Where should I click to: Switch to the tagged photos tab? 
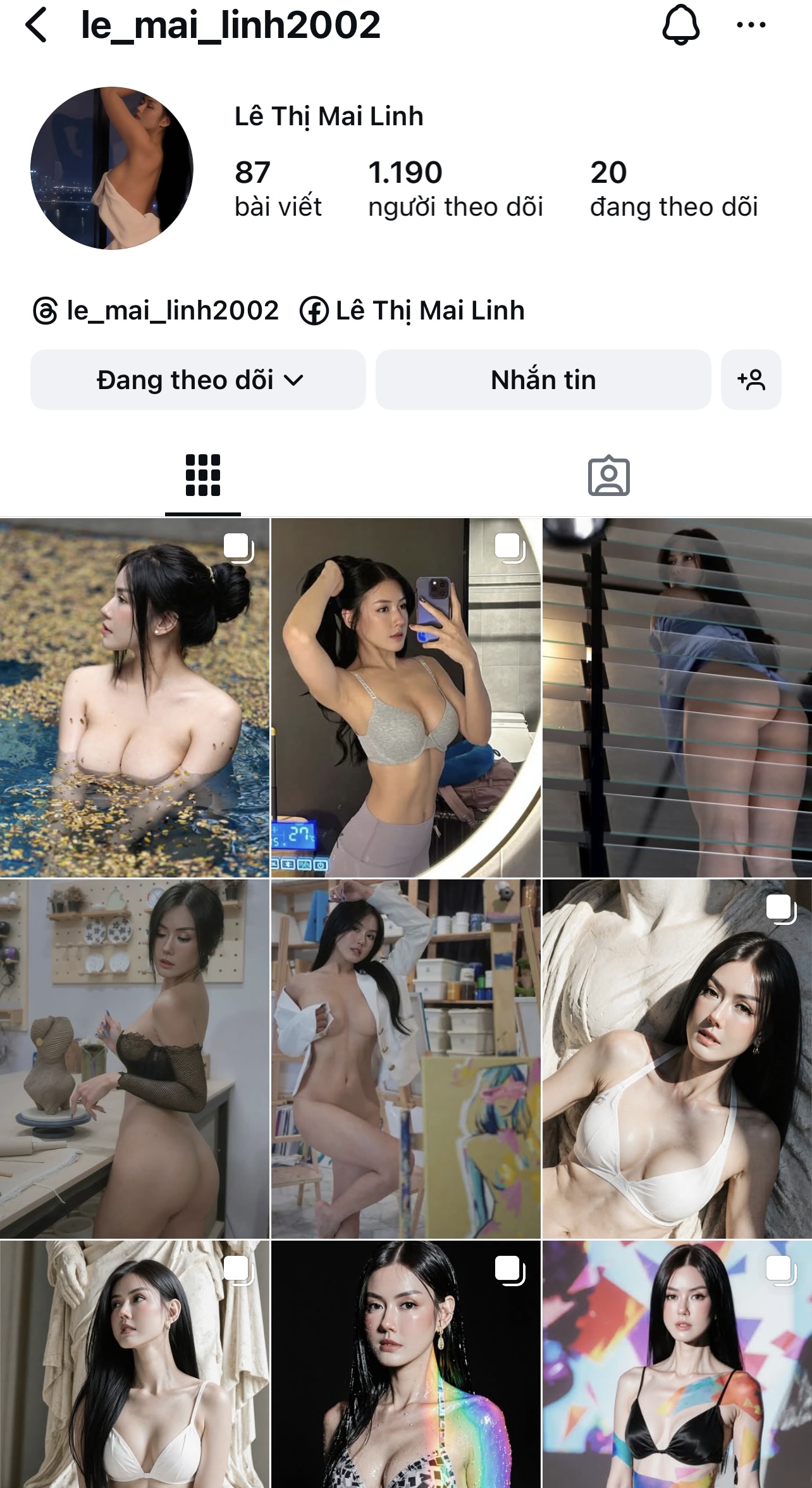pos(608,475)
